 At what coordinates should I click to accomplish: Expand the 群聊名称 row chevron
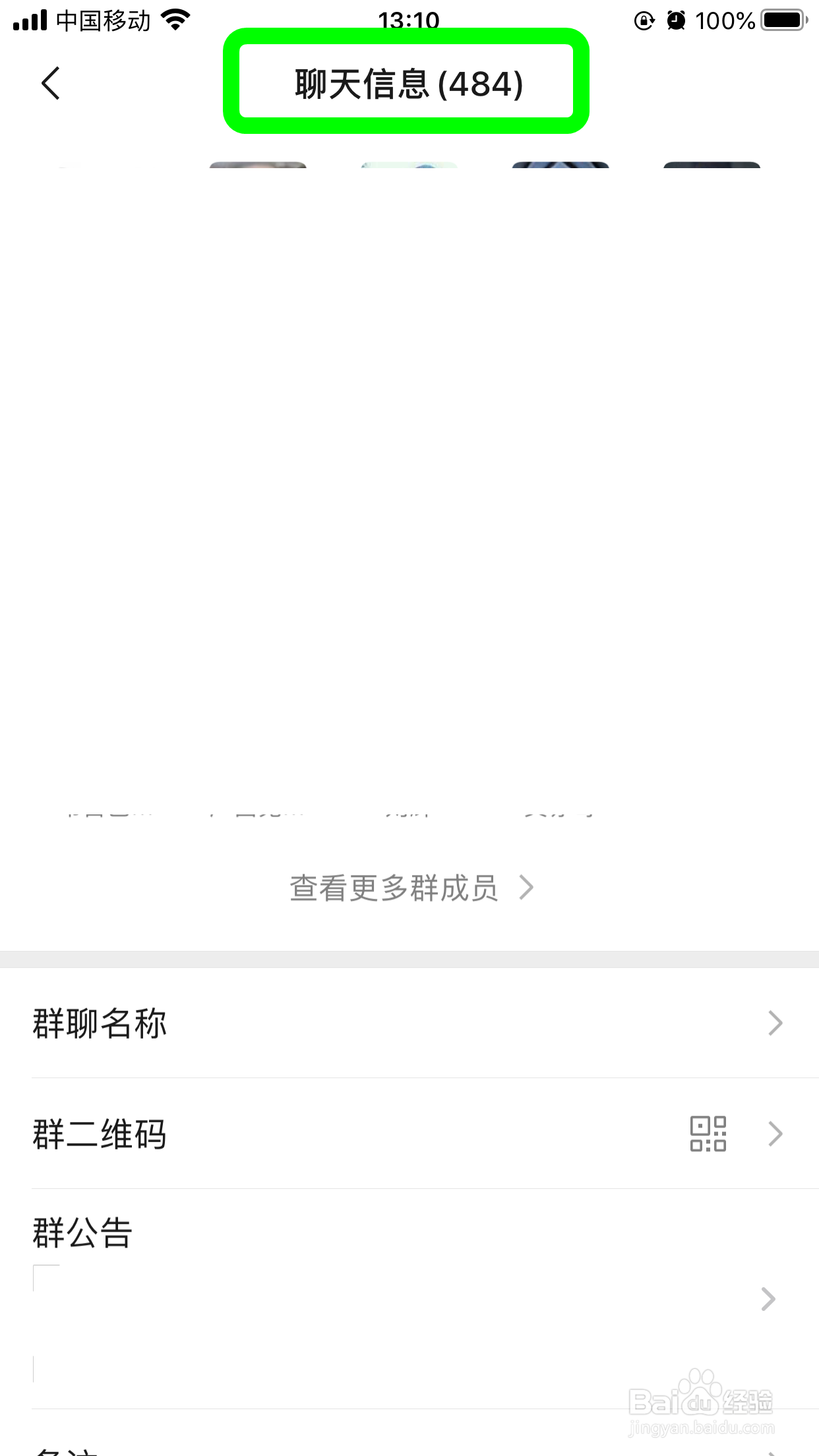(774, 1023)
